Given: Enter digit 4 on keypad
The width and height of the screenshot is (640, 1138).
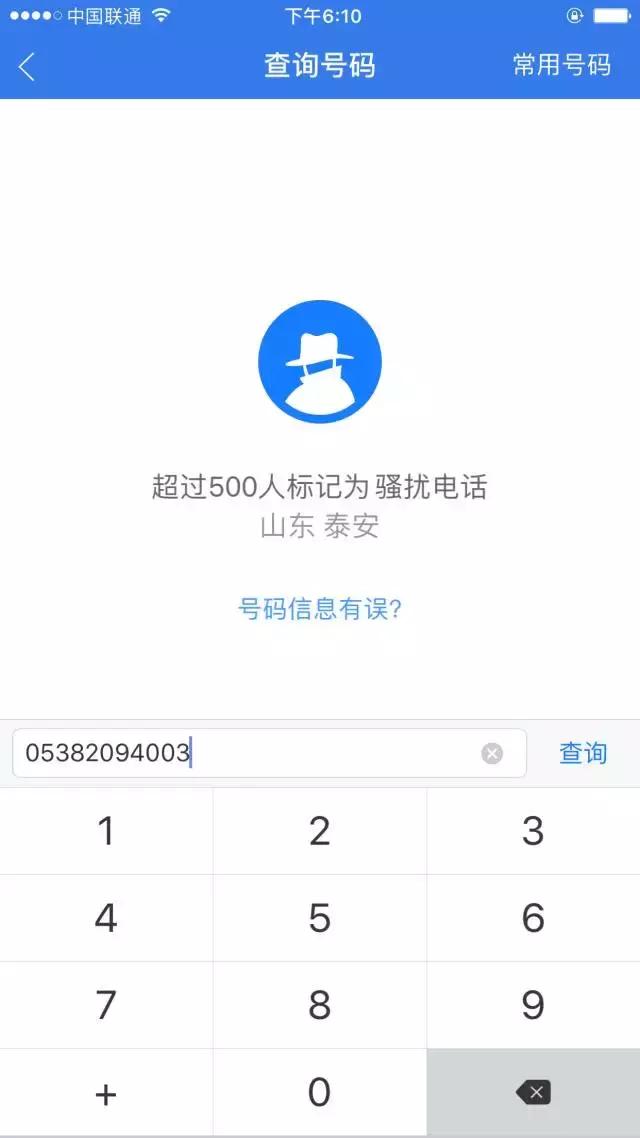Looking at the screenshot, I should coord(106,918).
